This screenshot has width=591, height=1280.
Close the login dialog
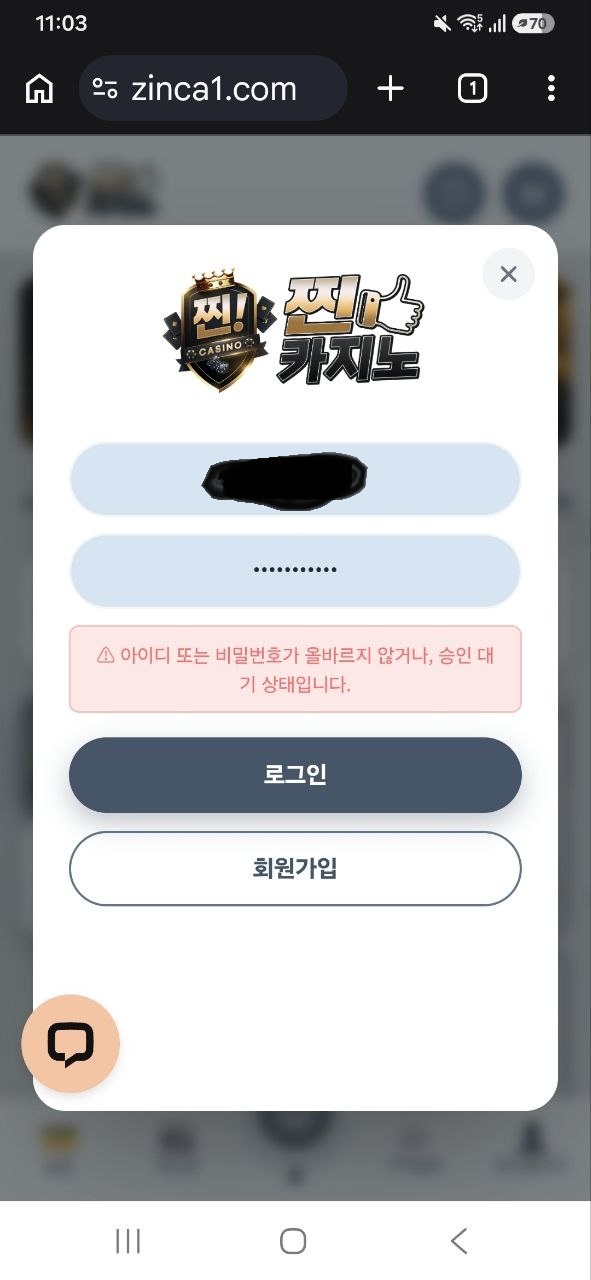point(508,274)
